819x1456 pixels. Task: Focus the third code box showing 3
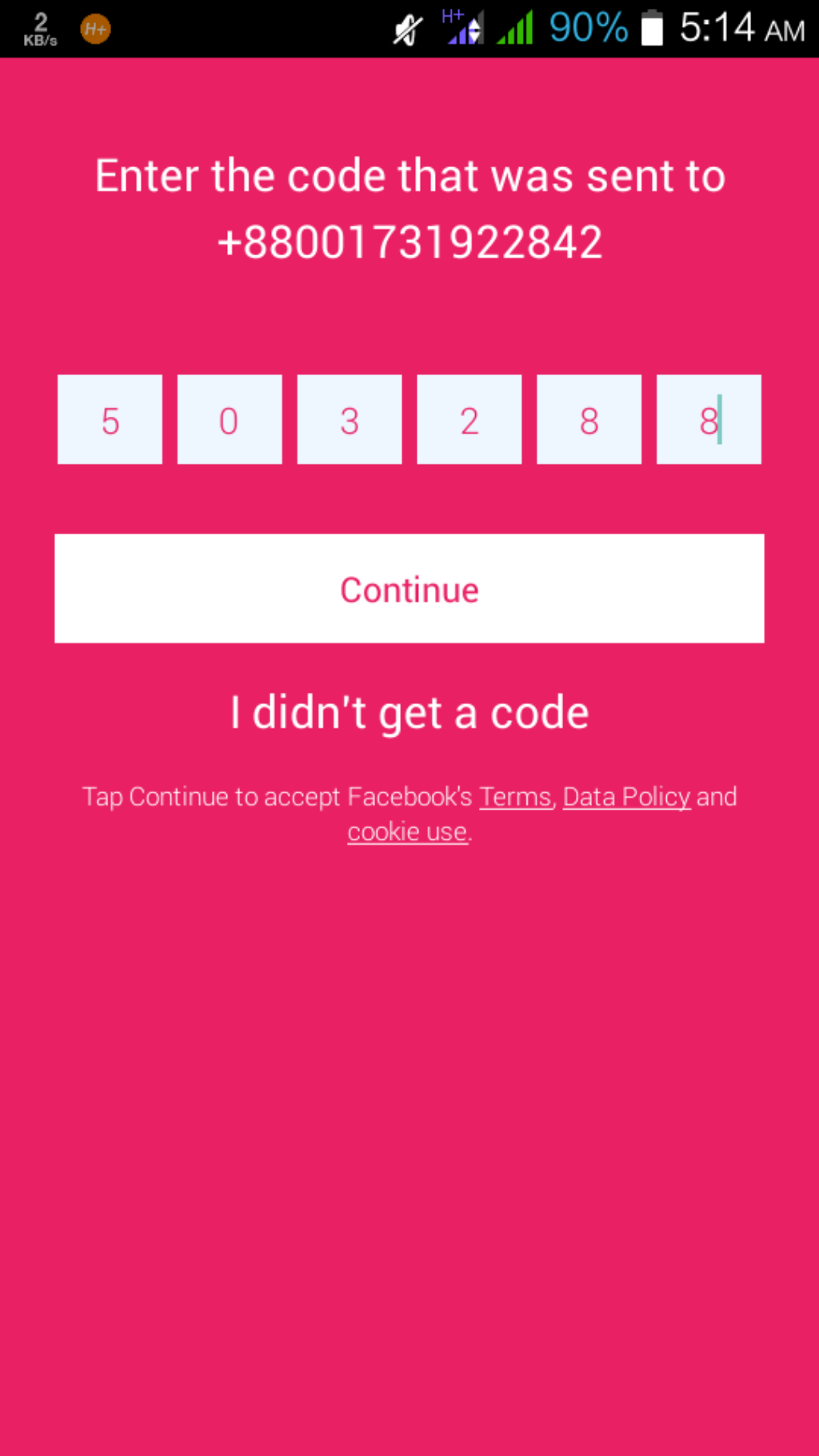coord(350,419)
